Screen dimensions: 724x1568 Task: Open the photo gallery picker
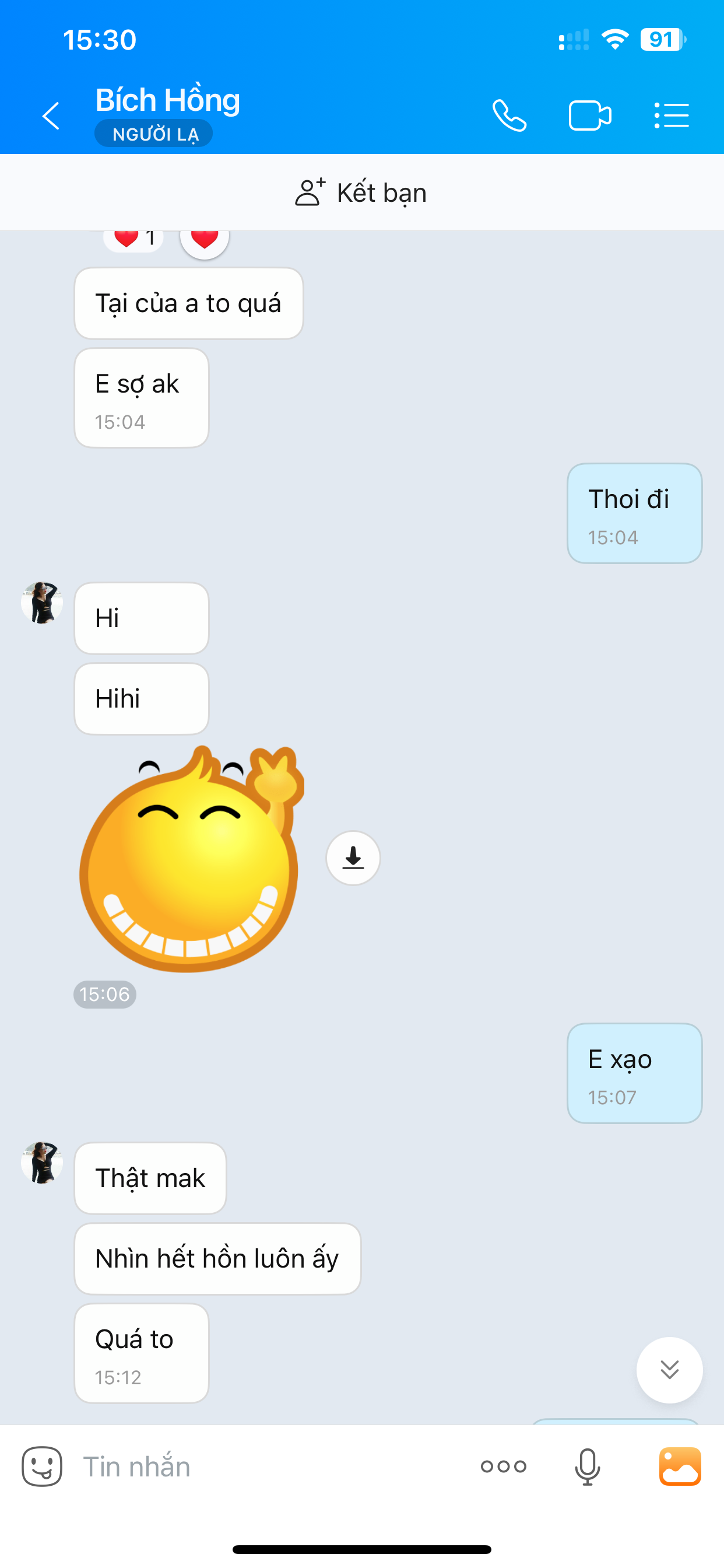pos(680,1466)
